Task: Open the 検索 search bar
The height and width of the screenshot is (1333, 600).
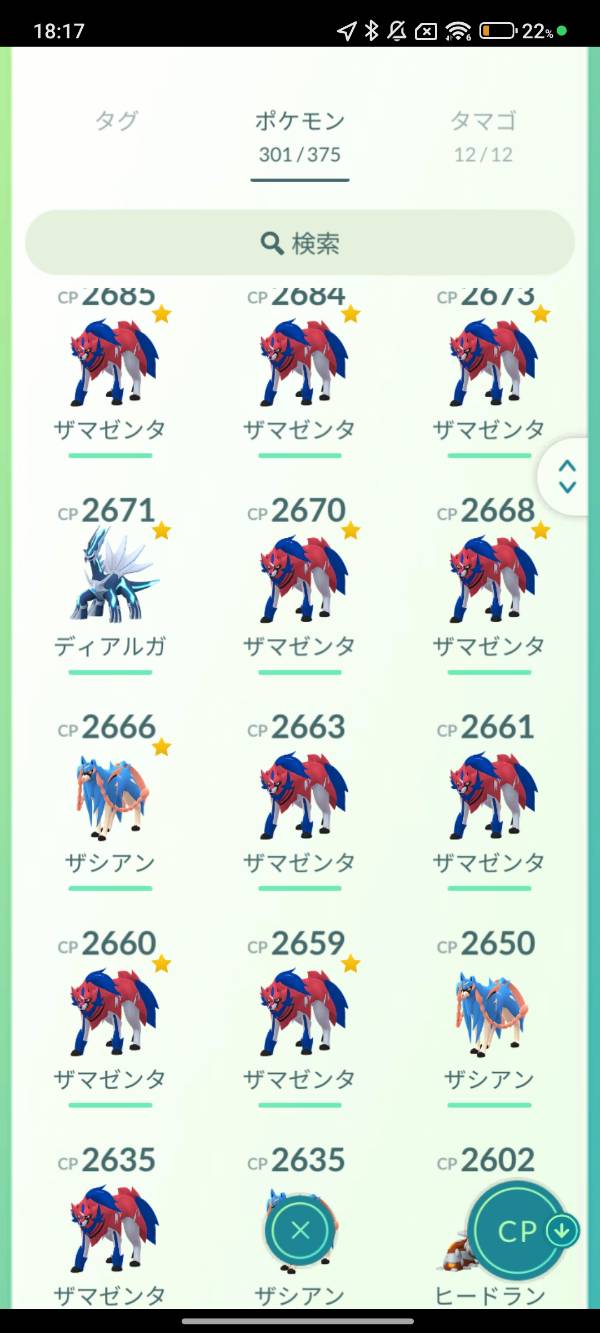Action: (300, 243)
